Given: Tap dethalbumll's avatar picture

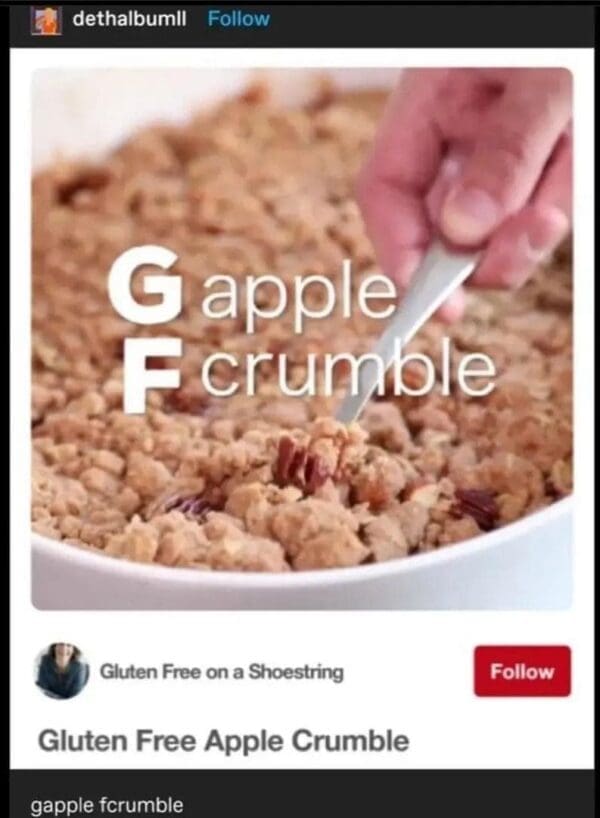Looking at the screenshot, I should click(x=47, y=19).
